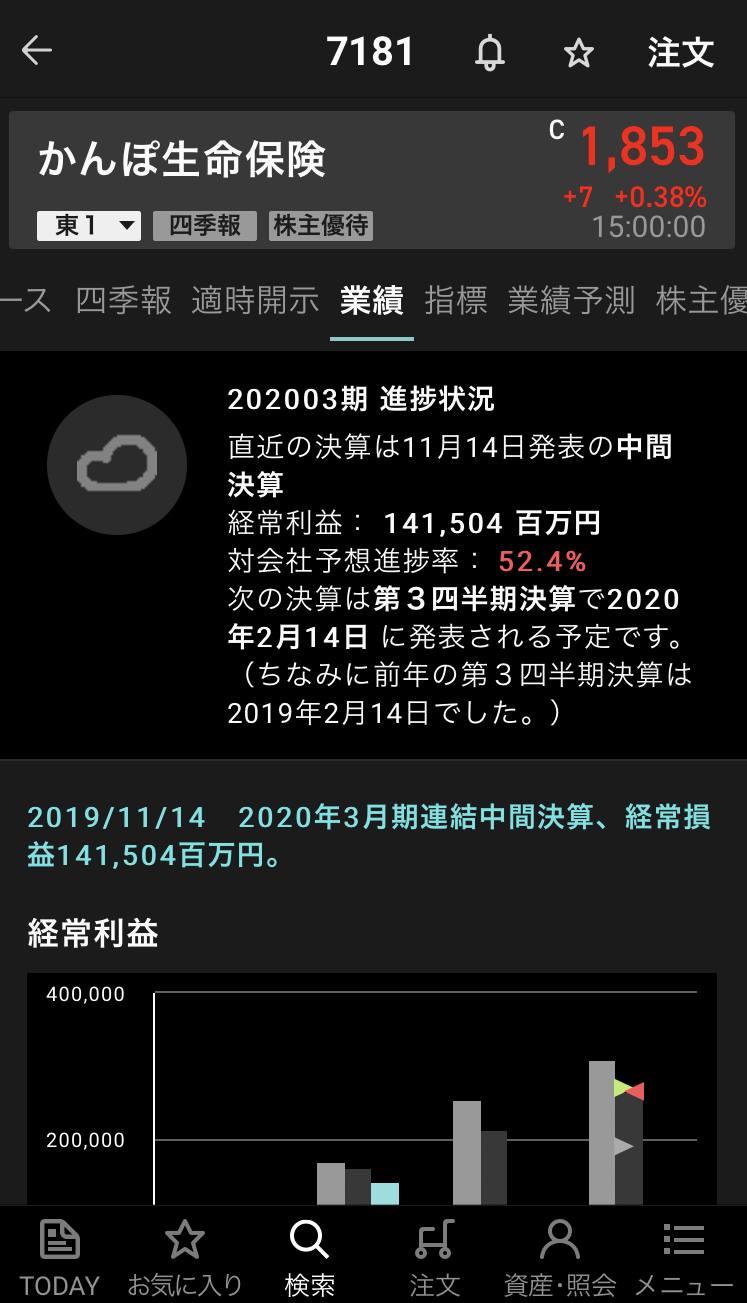Switch to the 業績予測 tab
747x1303 pixels.
[x=571, y=300]
